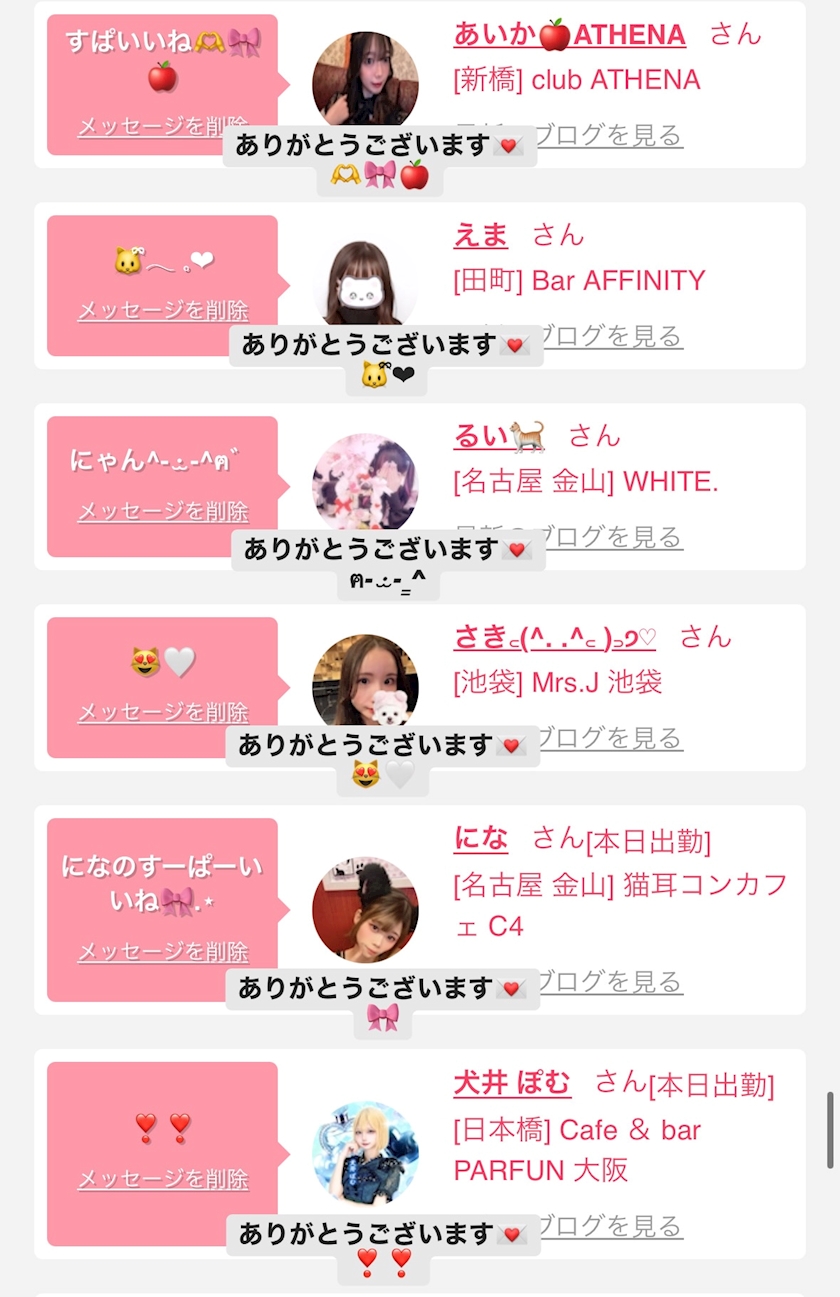This screenshot has width=840, height=1297.
Task: Tap 犬井 ぽむ's round profile photo
Action: [x=365, y=1154]
